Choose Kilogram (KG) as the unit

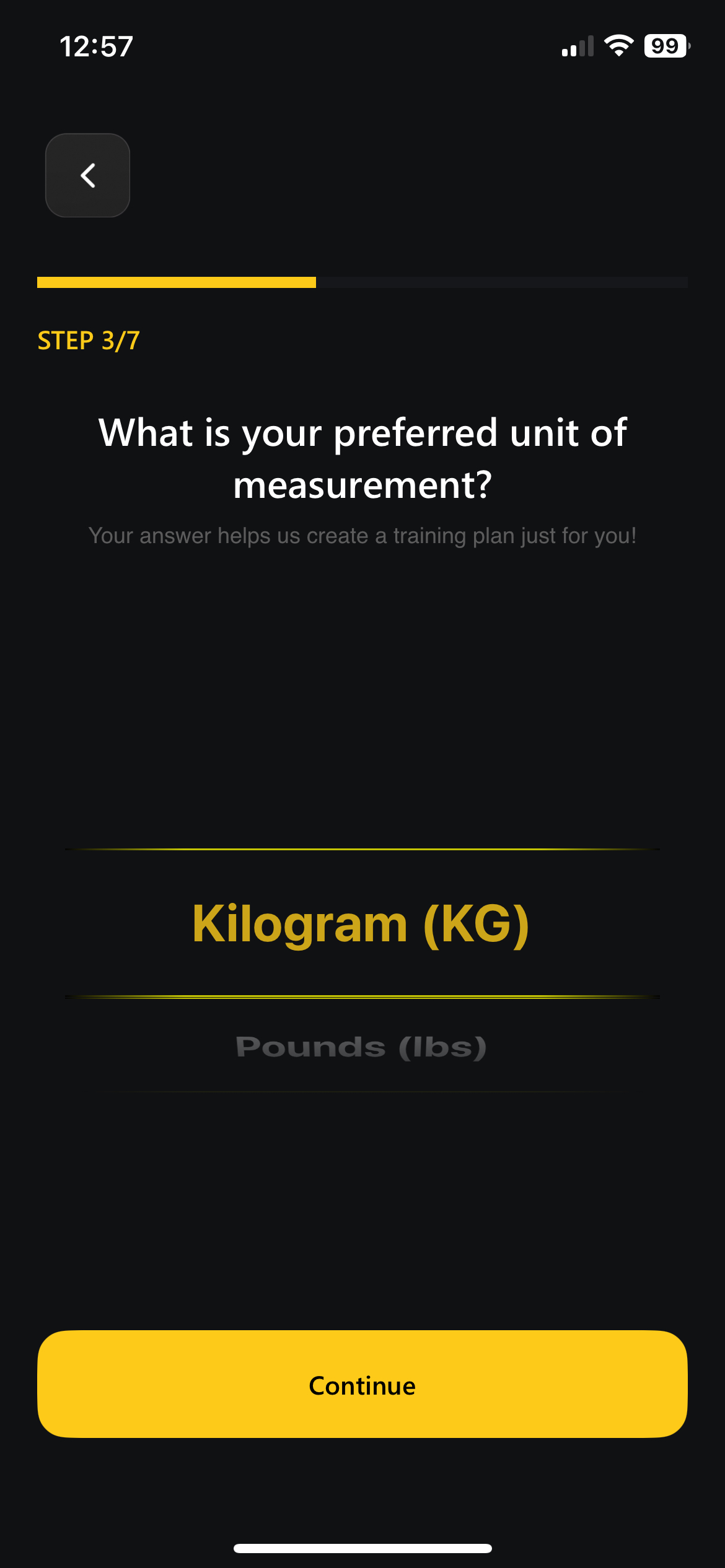pyautogui.click(x=361, y=923)
